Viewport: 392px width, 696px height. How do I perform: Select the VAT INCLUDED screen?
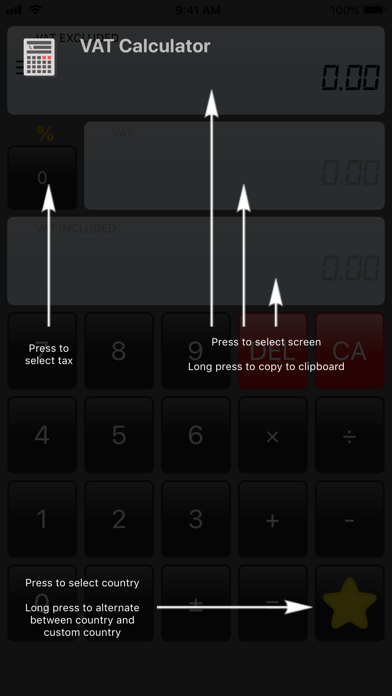[x=196, y=261]
